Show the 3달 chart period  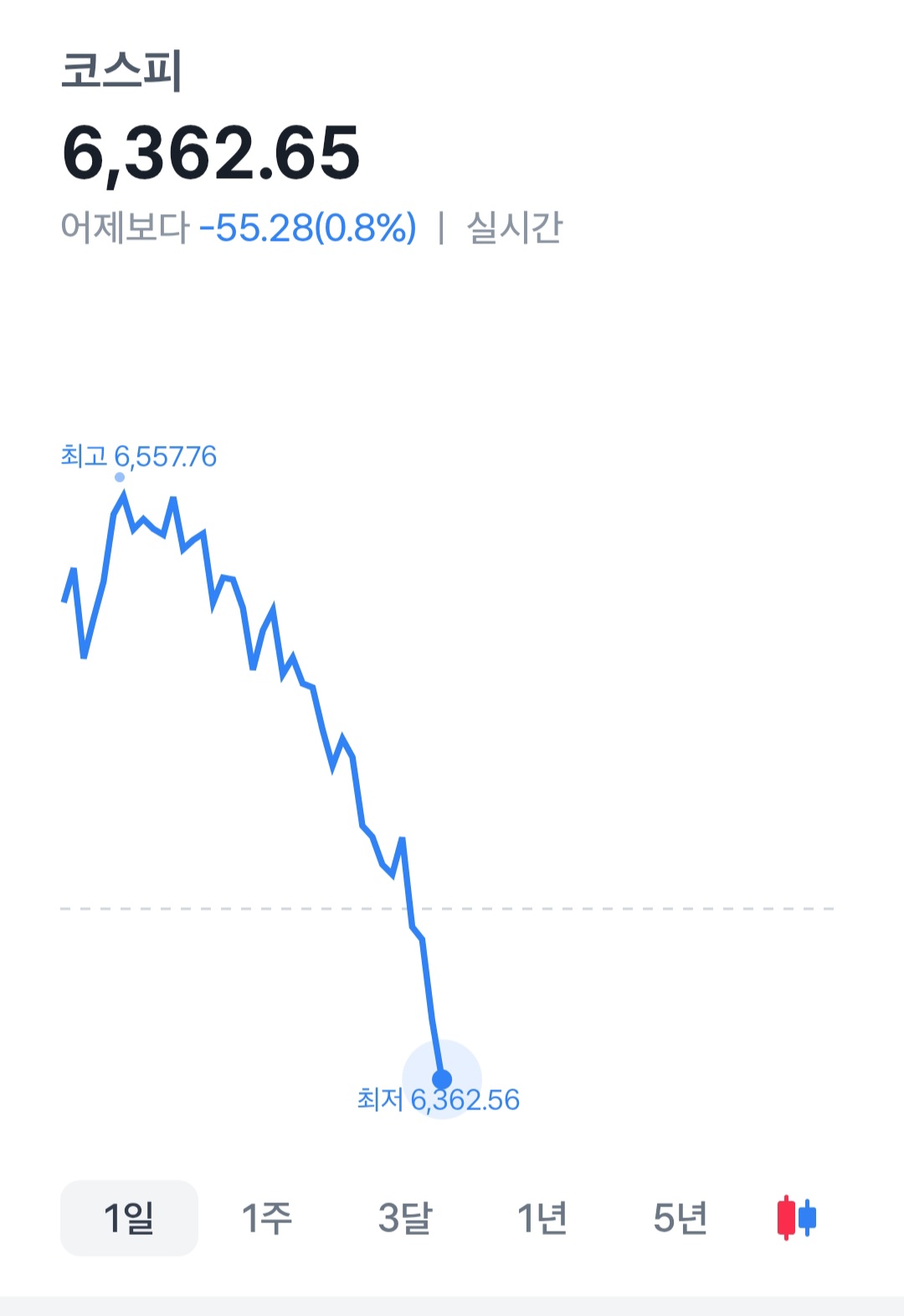click(x=404, y=1217)
